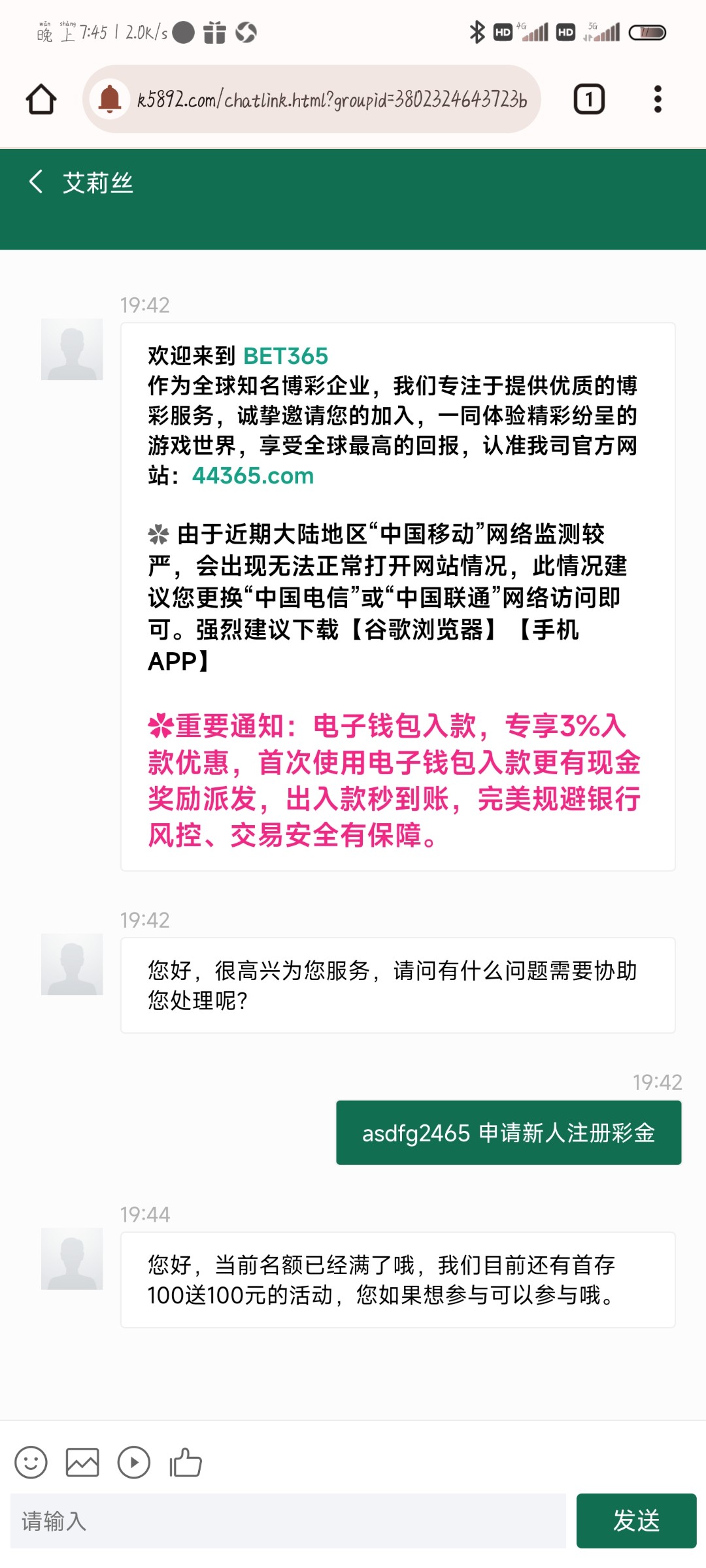Open the browser overflow menu
The image size is (706, 1568).
pos(658,99)
